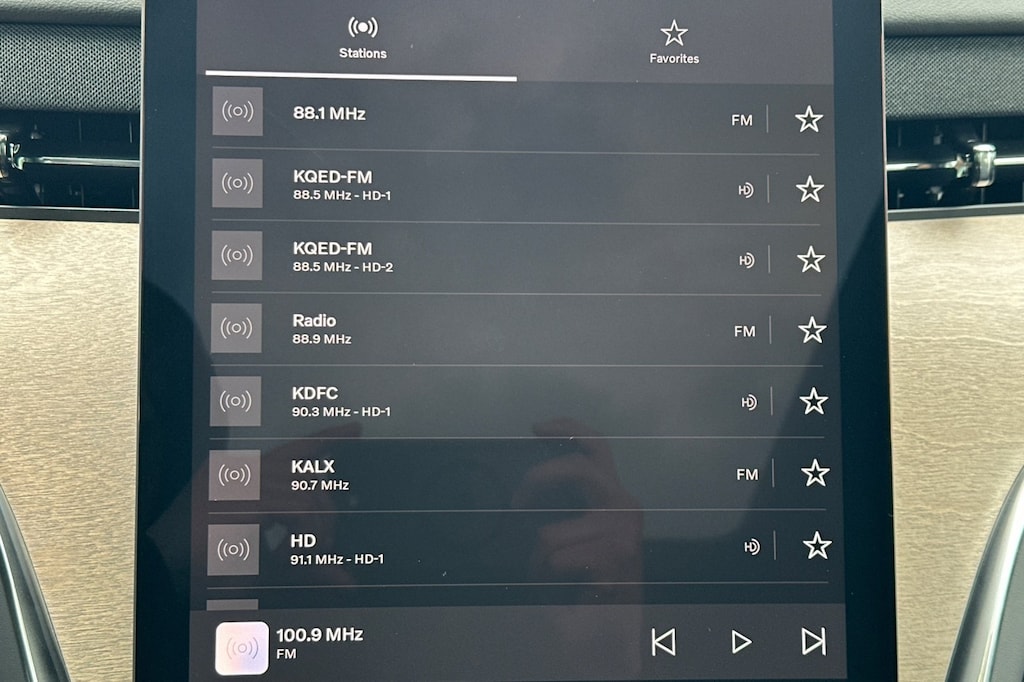This screenshot has width=1024, height=682.
Task: Switch to the Favorites tab
Action: [x=674, y=43]
